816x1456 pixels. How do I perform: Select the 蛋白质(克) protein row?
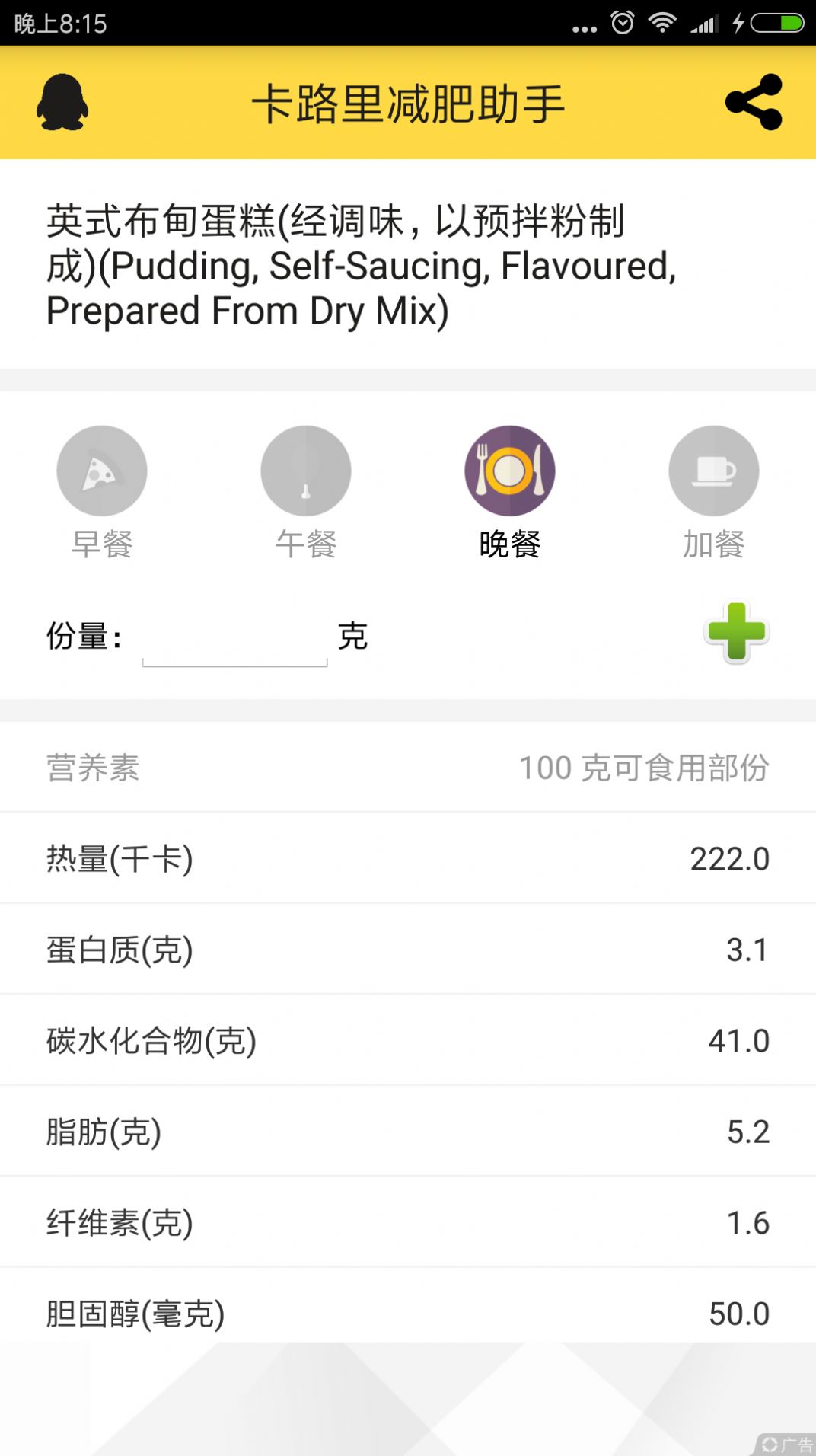(408, 949)
